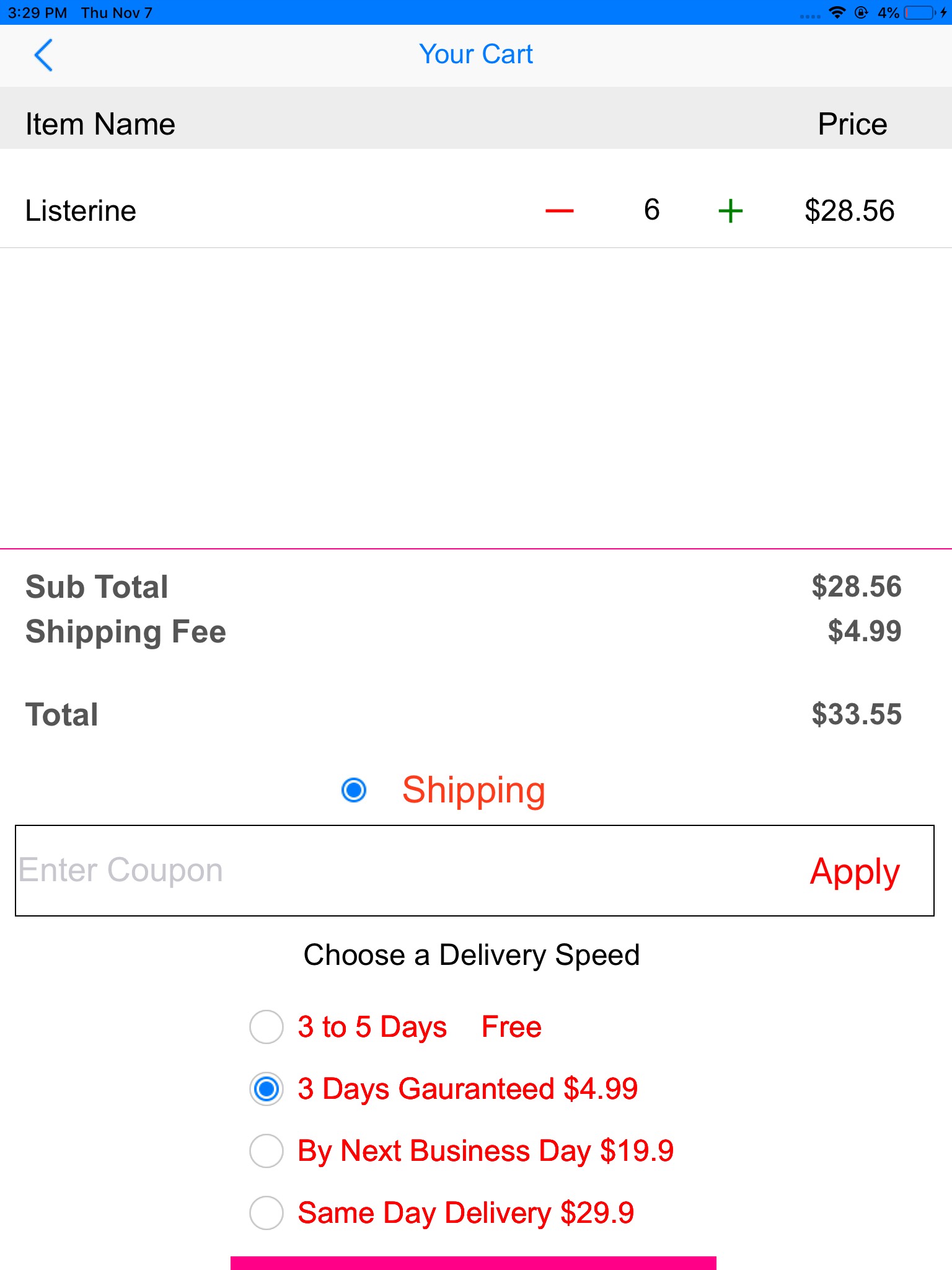Select the Shipping radio option
The image size is (952, 1270).
[x=354, y=790]
